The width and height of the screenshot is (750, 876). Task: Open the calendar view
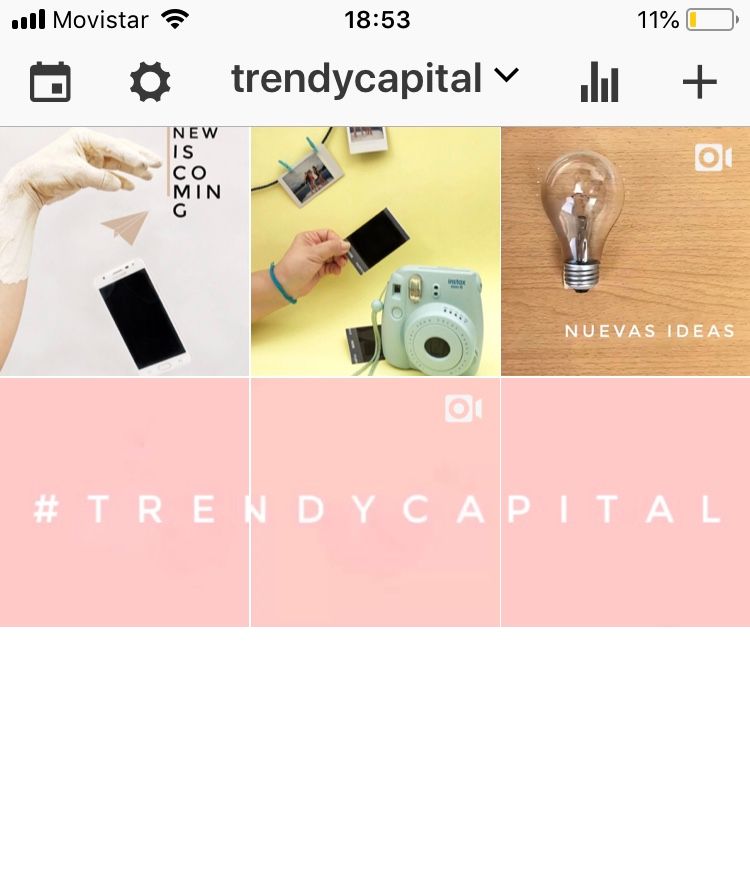50,82
